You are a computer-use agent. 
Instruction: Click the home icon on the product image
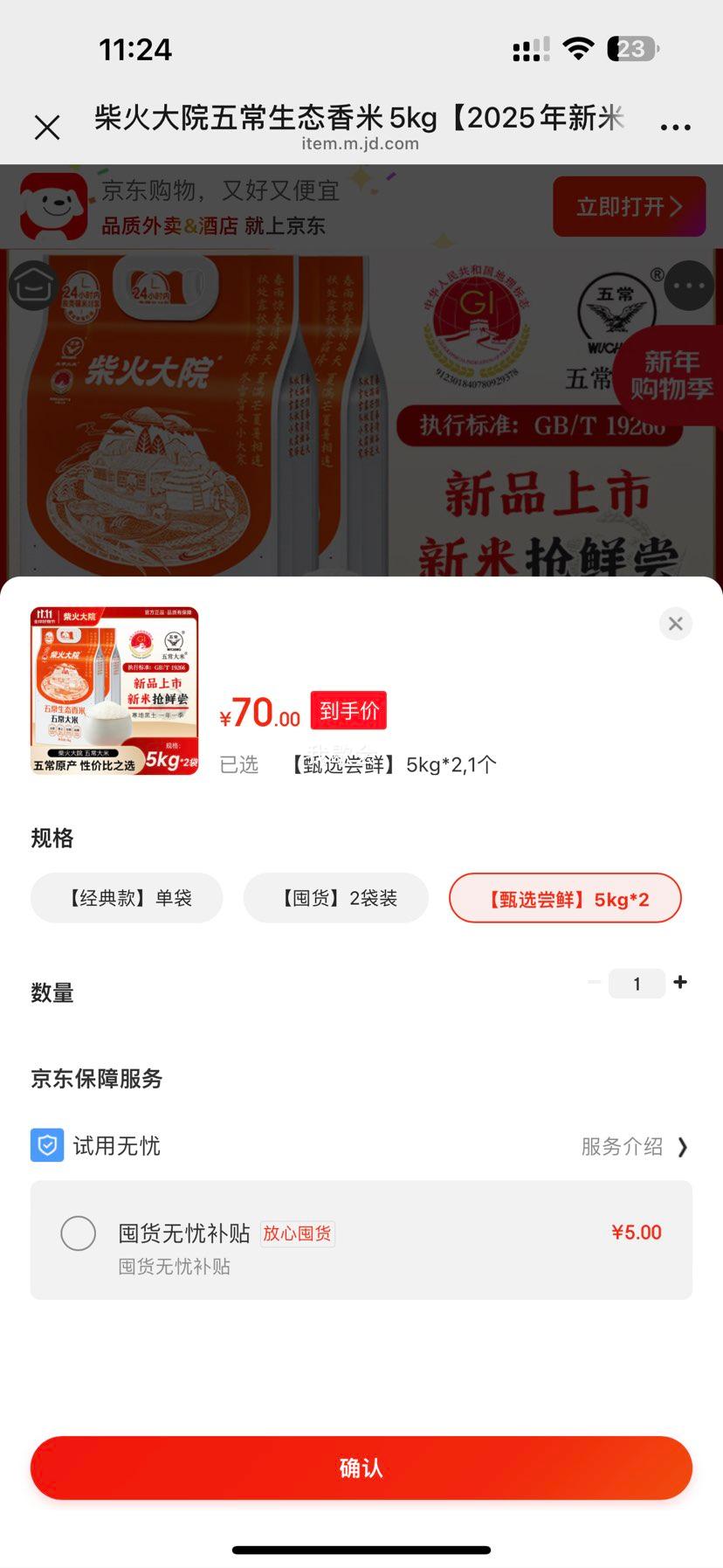(x=32, y=286)
